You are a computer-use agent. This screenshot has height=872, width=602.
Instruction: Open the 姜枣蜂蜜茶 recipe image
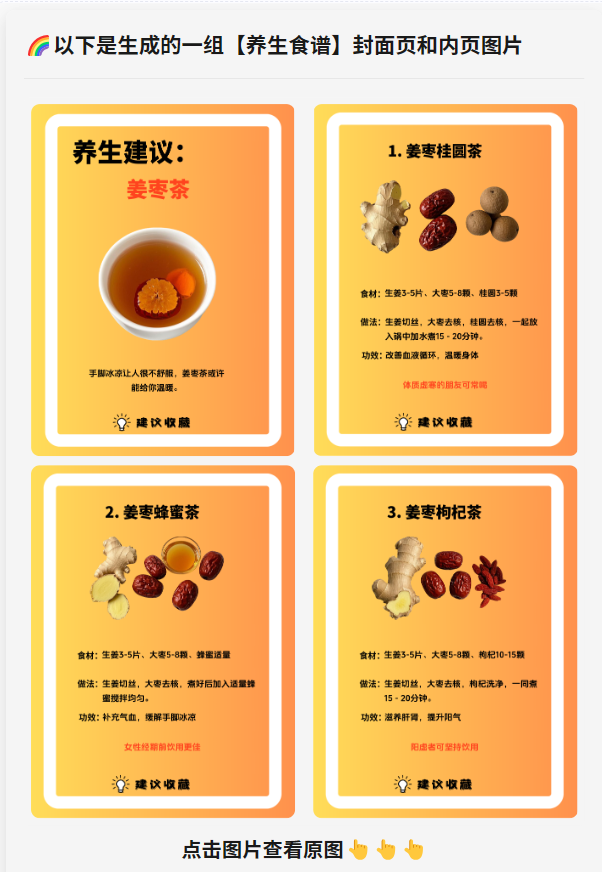(163, 641)
